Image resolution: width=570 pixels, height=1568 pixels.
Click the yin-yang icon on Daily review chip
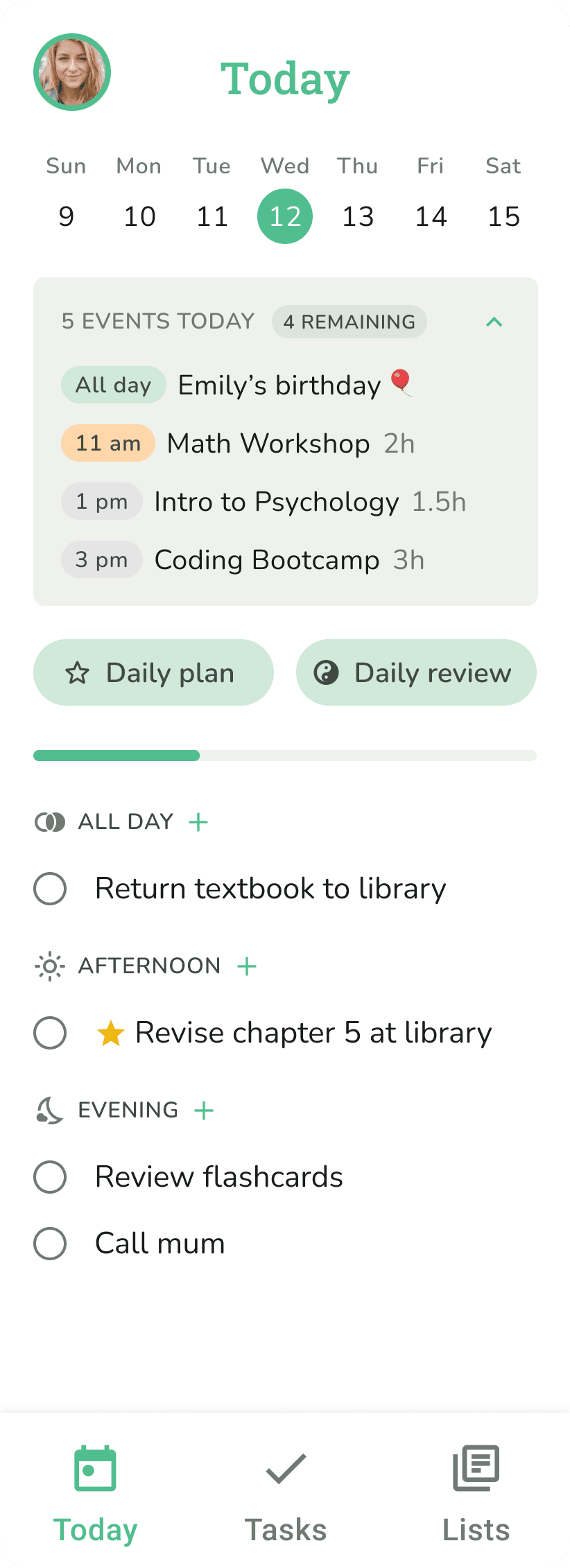327,672
